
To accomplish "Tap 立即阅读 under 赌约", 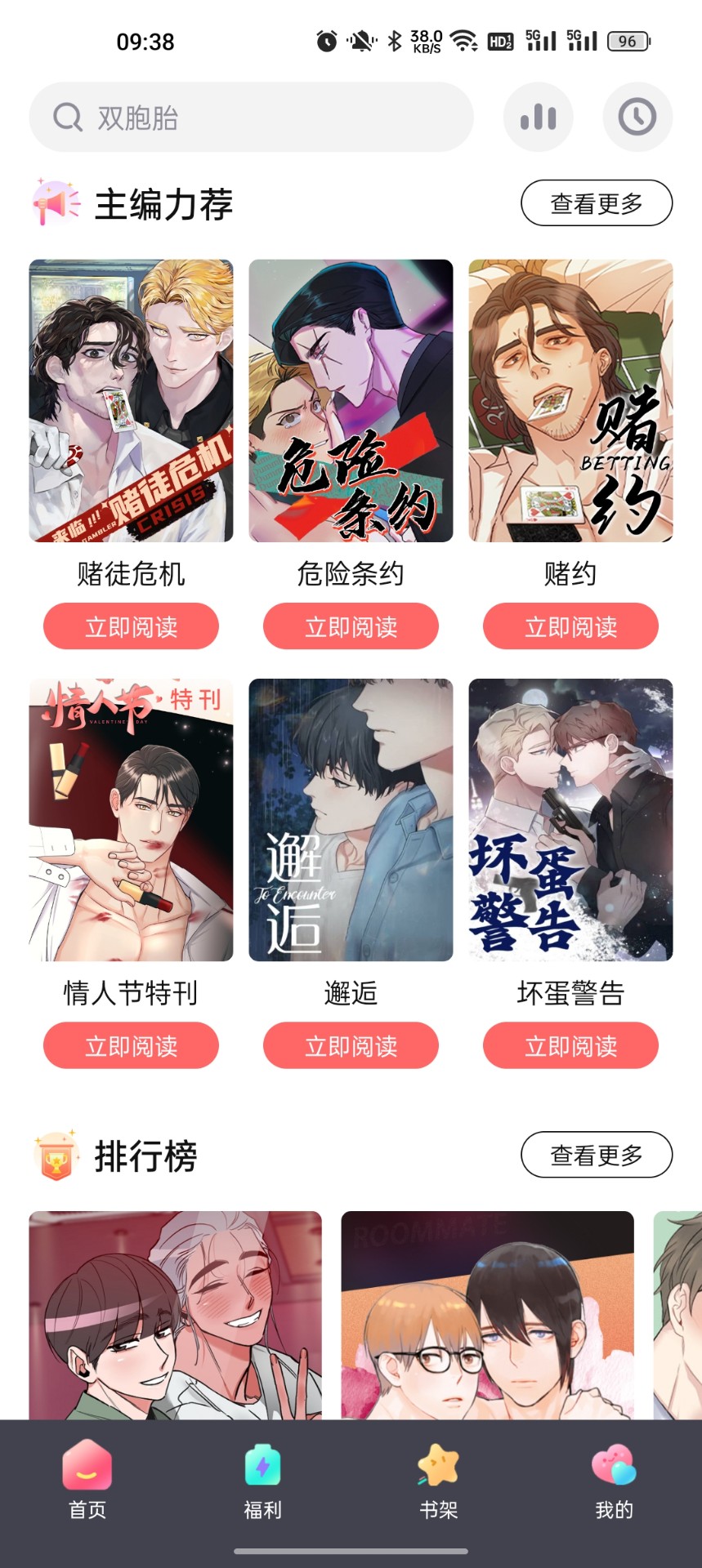I will (x=570, y=626).
